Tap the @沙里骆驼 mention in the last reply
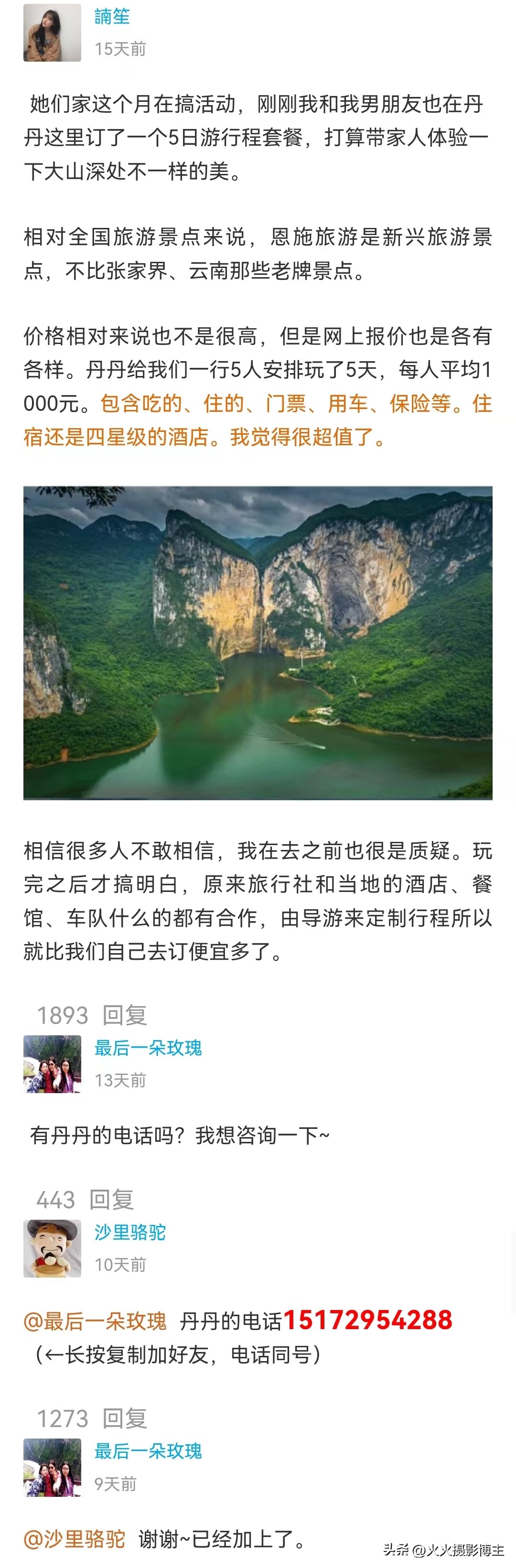The height and width of the screenshot is (1568, 516). coord(74,1539)
